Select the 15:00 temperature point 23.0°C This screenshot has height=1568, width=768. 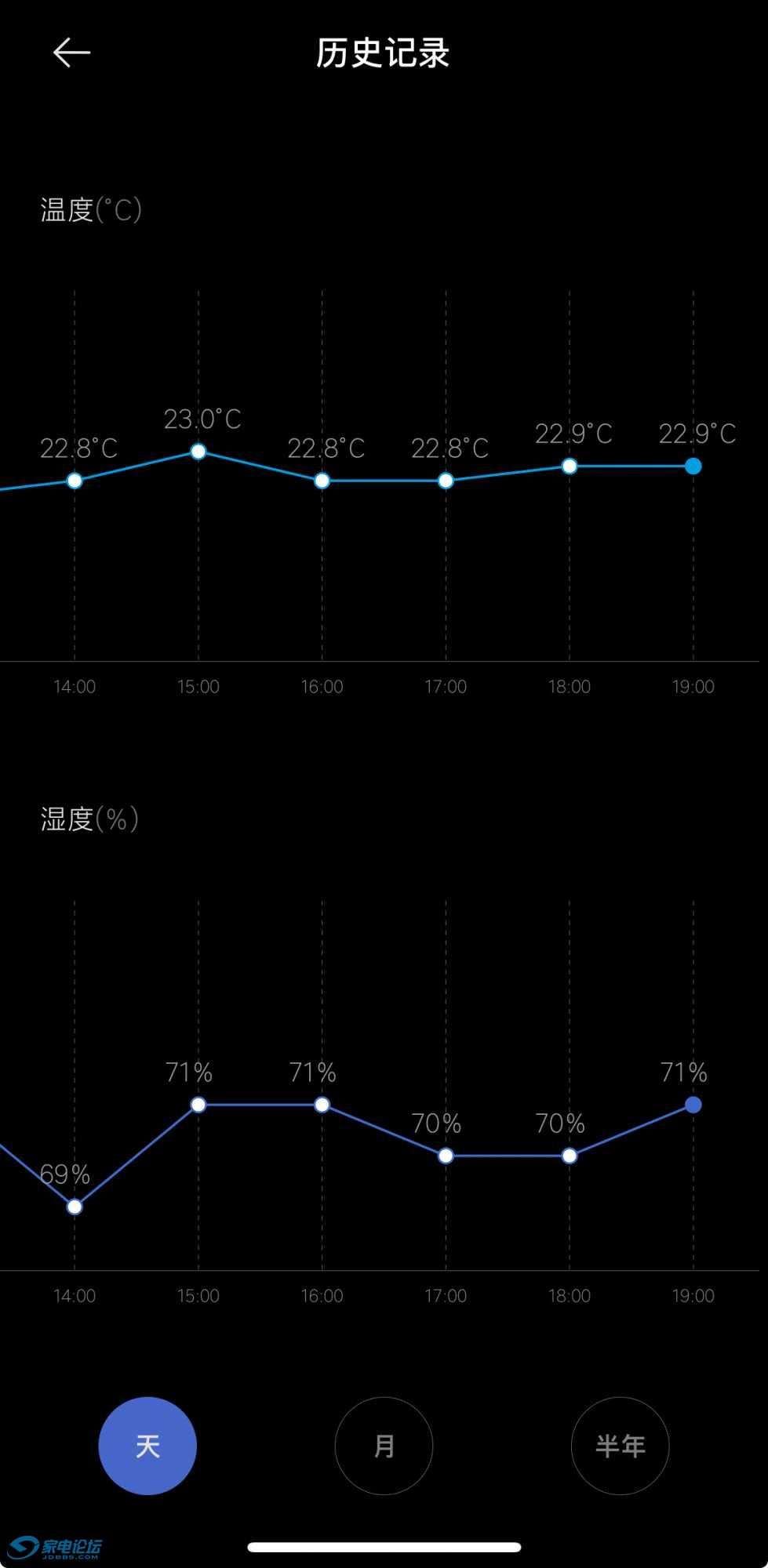click(x=198, y=452)
